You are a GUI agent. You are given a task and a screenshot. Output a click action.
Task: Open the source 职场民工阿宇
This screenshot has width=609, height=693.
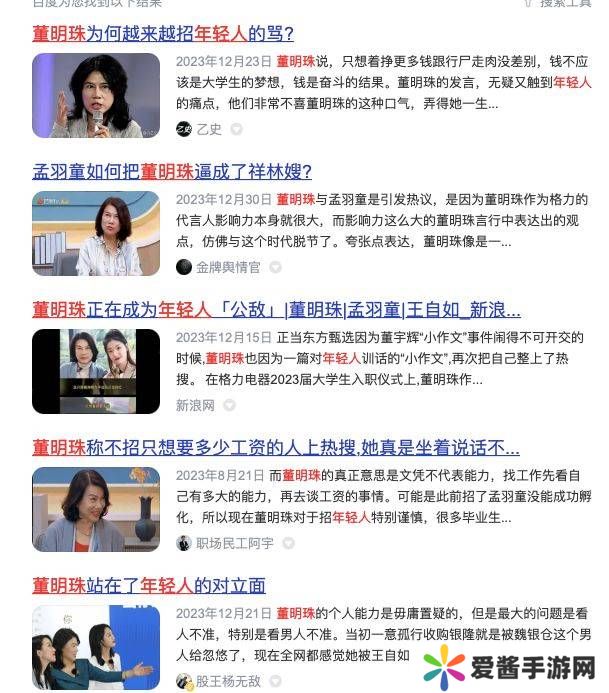coord(234,543)
